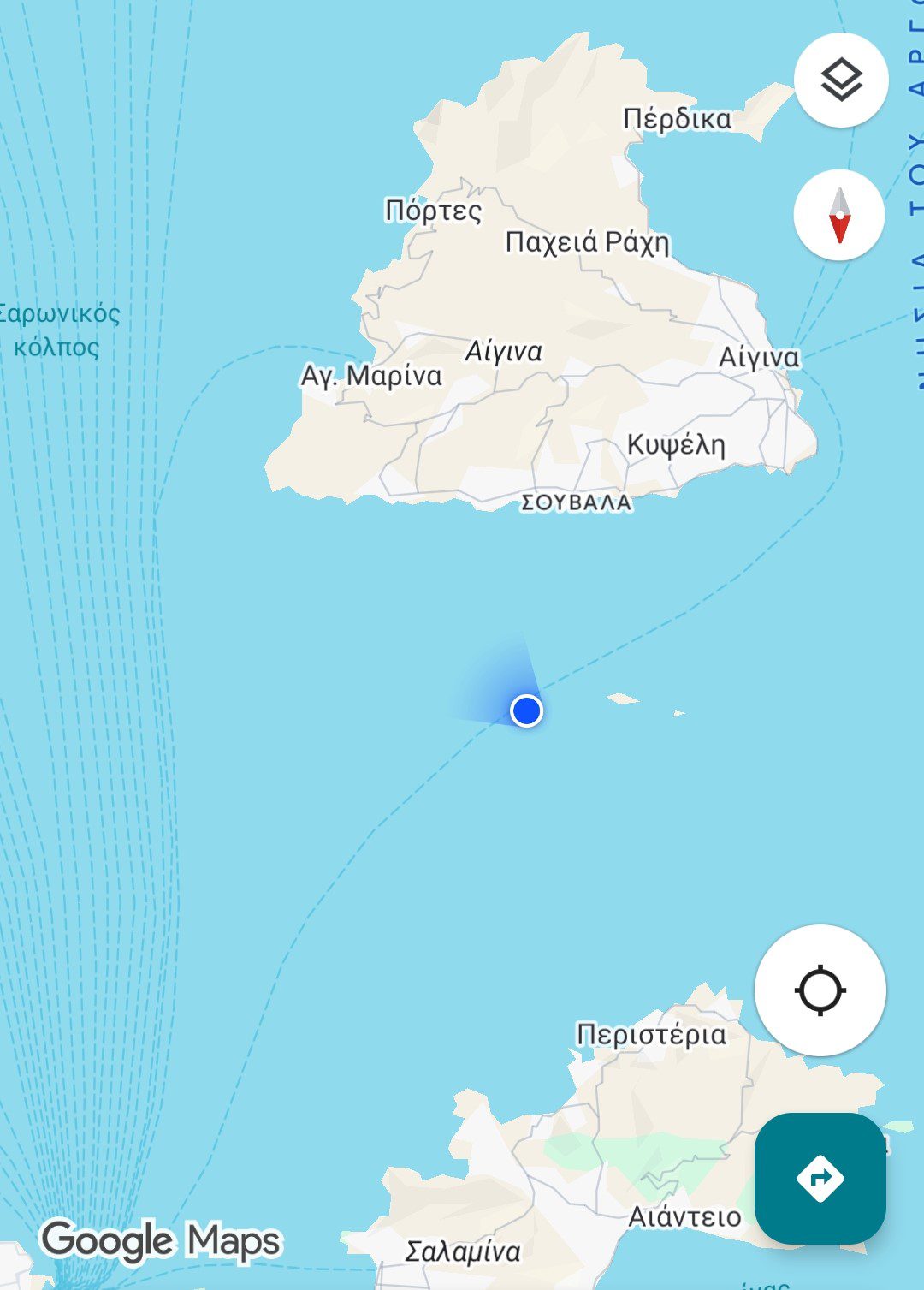Open directions with the teal button
The height and width of the screenshot is (1290, 924).
(820, 1178)
